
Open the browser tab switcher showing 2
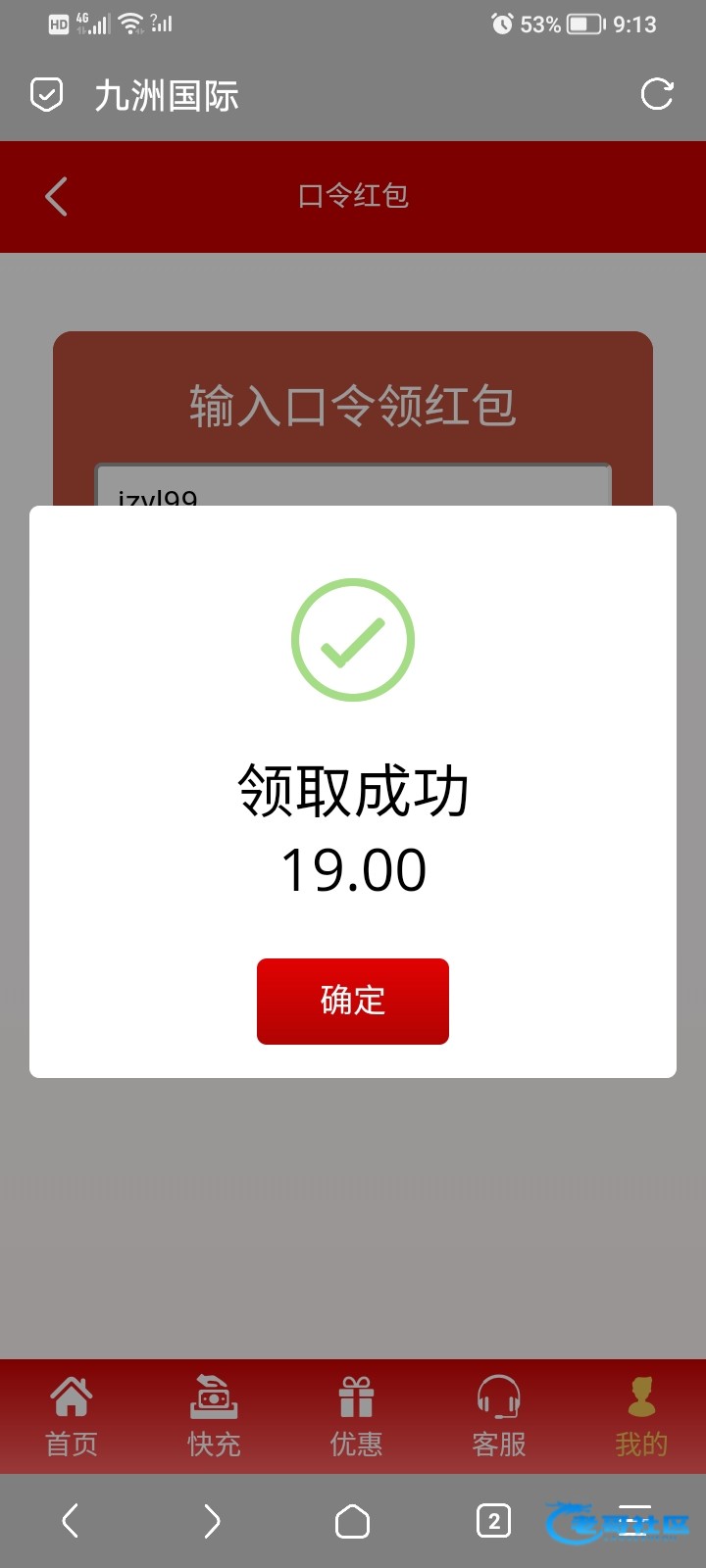(x=493, y=1521)
